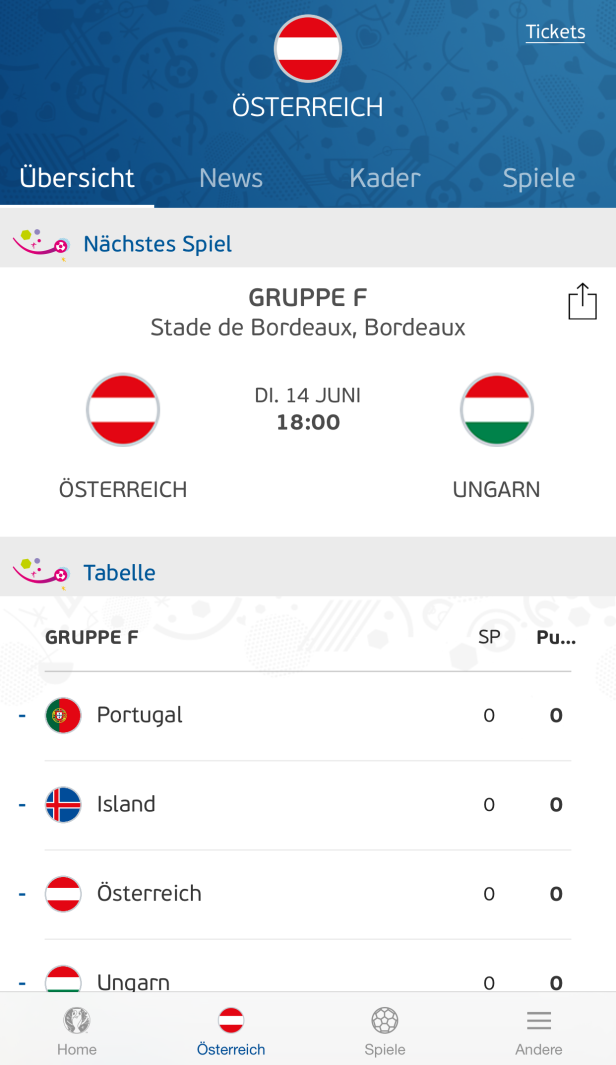Open Island in the group table
Image resolution: width=616 pixels, height=1065 pixels.
coord(308,805)
